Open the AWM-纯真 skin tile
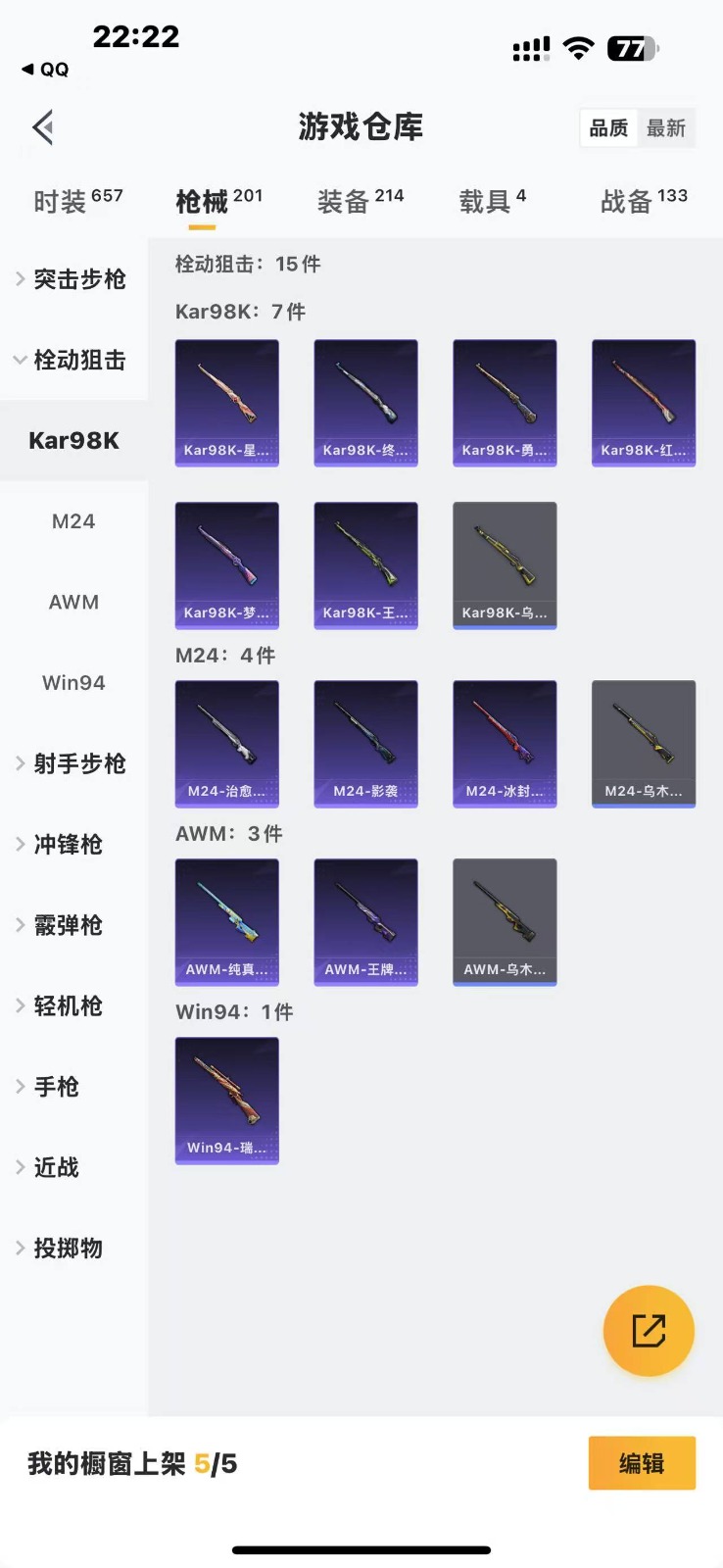The width and height of the screenshot is (723, 1568). (226, 922)
